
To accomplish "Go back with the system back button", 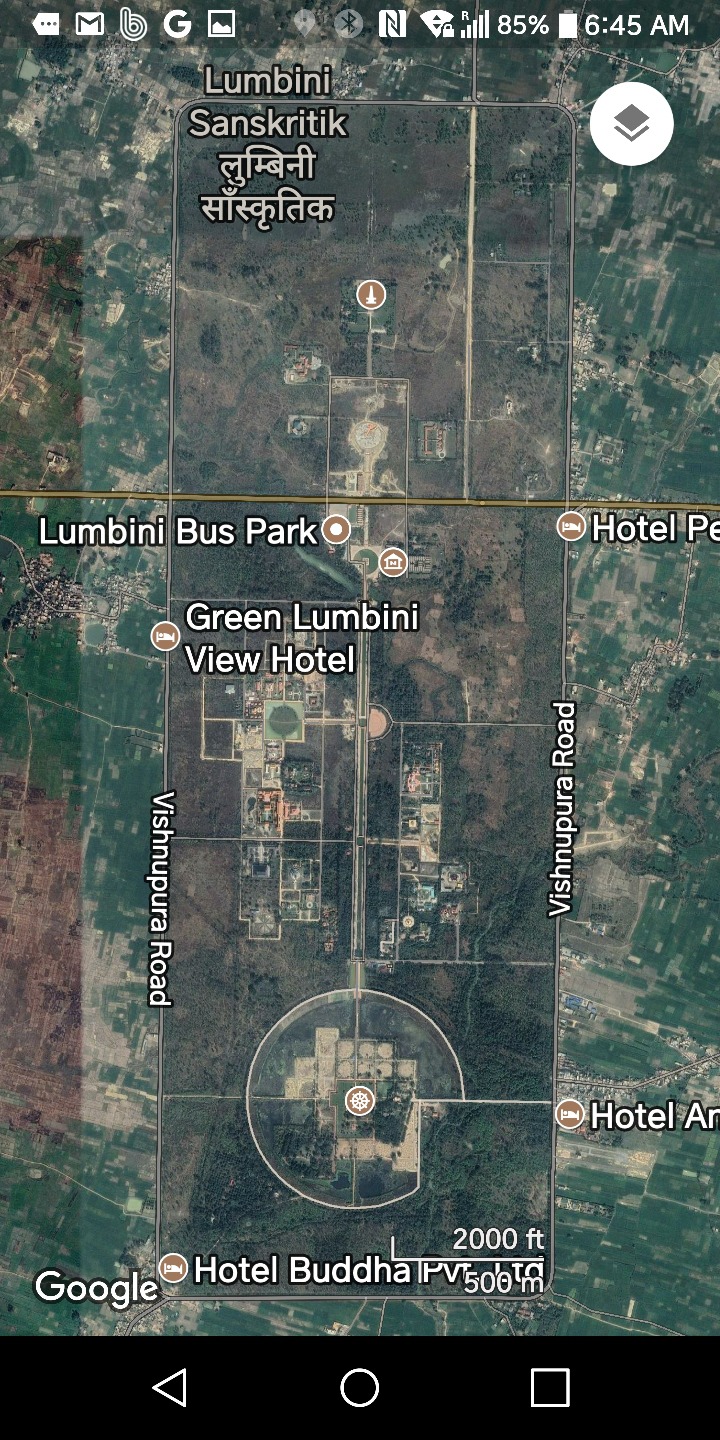I will [x=170, y=1387].
